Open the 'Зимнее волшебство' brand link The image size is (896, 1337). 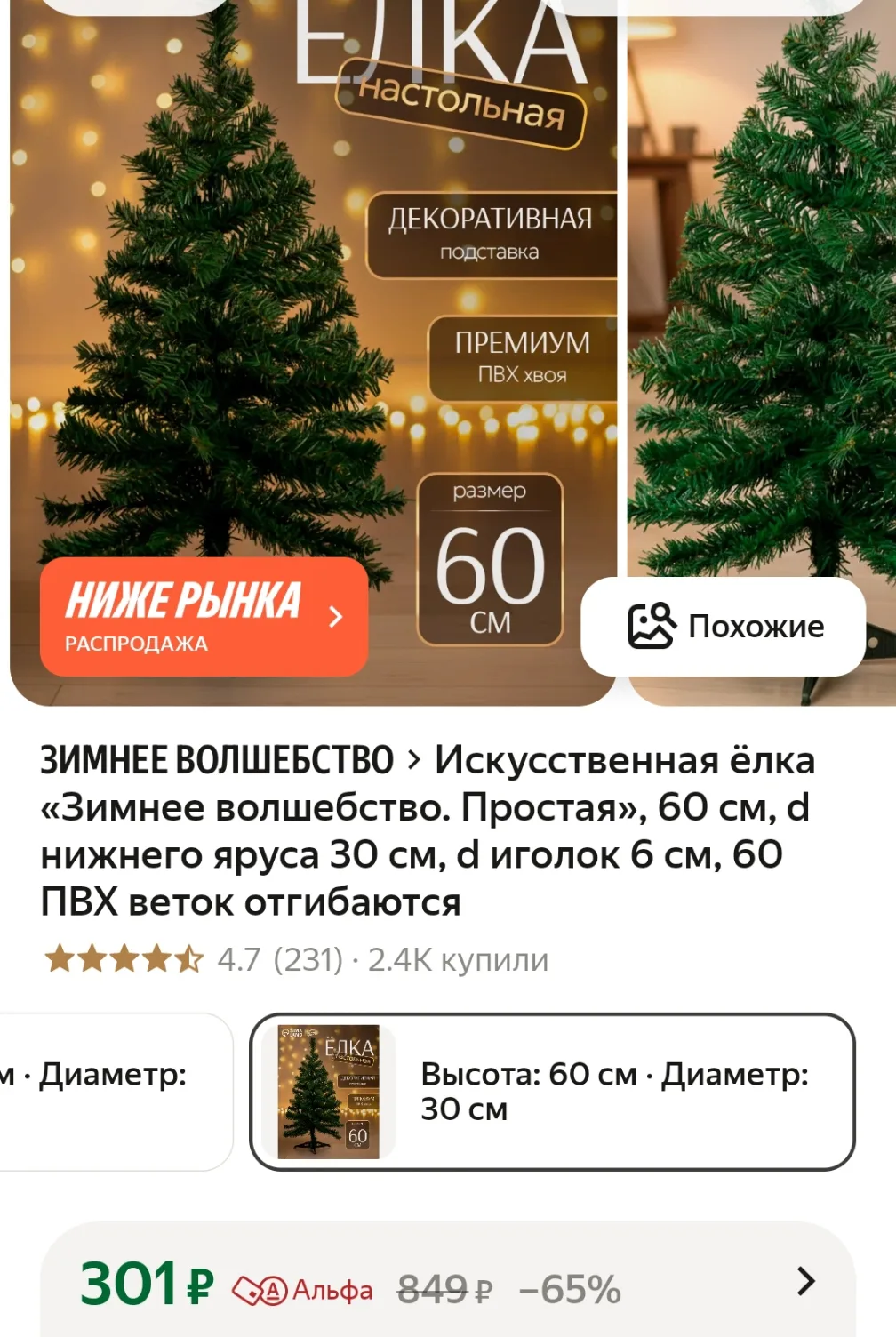pos(217,760)
